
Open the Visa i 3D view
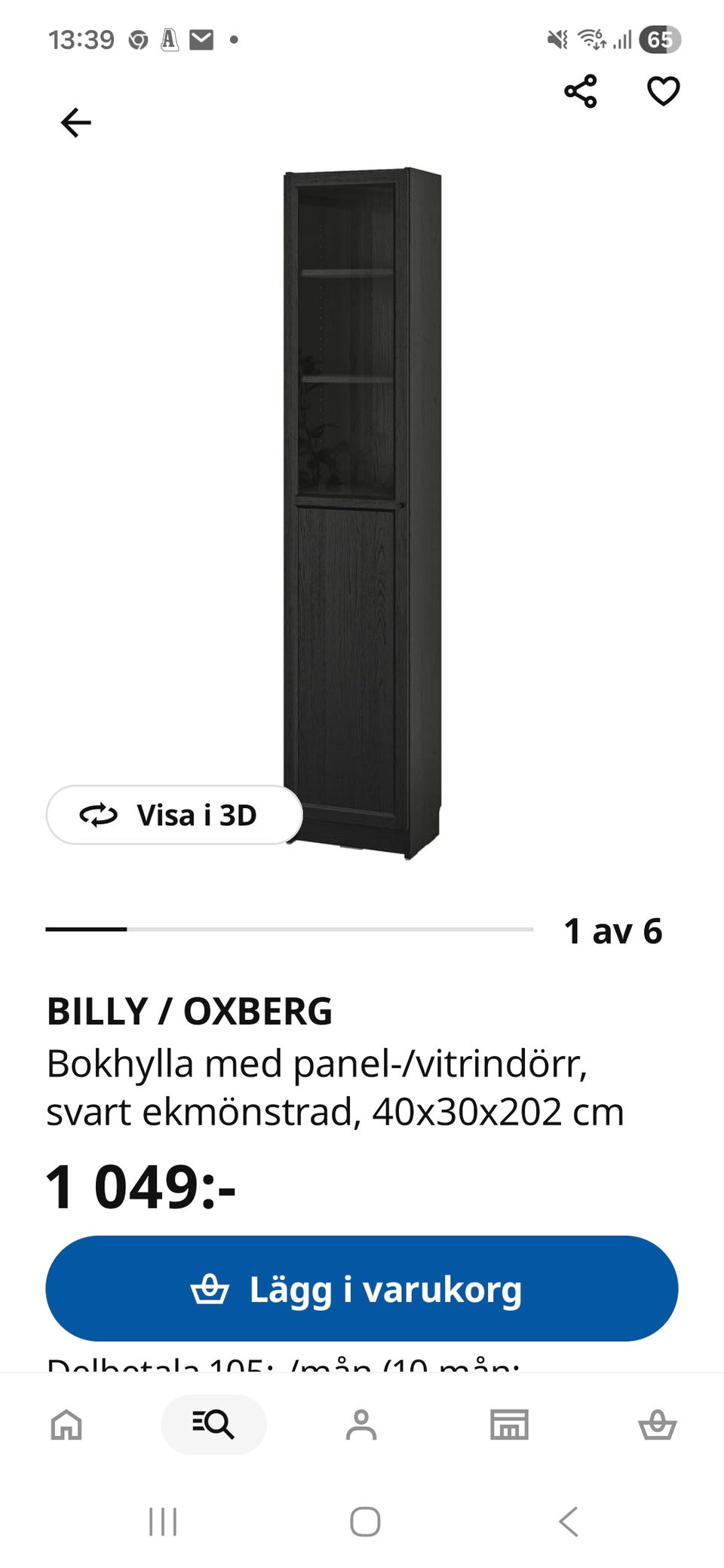[174, 815]
